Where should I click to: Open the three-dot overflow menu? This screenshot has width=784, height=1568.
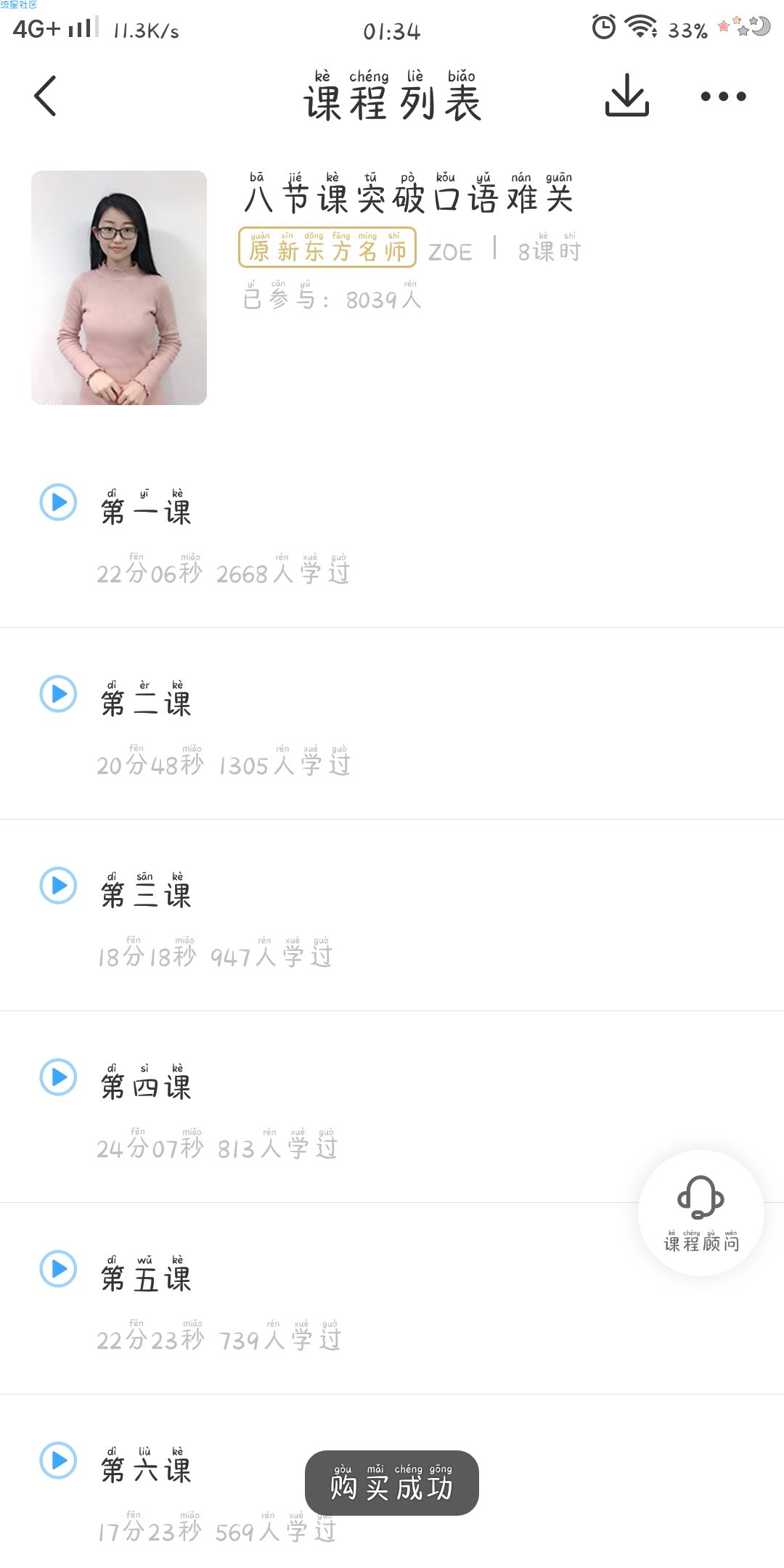pos(723,96)
